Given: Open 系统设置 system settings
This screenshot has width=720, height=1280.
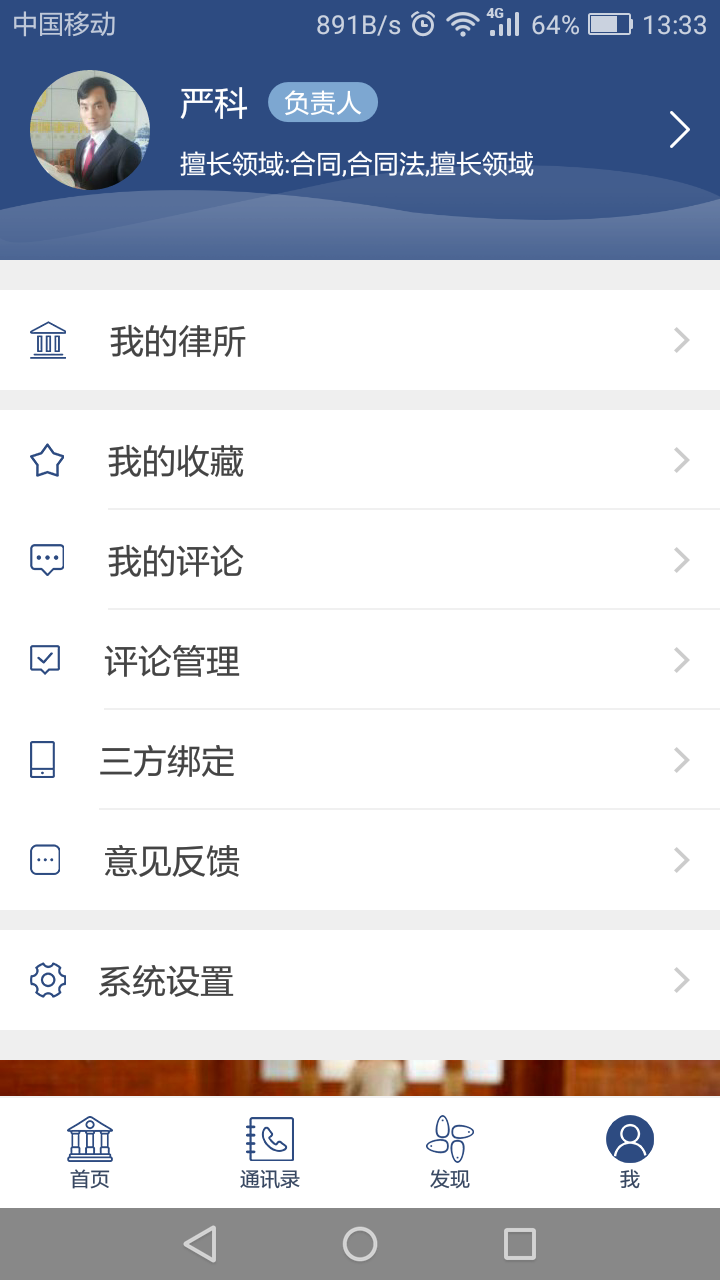Looking at the screenshot, I should point(360,981).
